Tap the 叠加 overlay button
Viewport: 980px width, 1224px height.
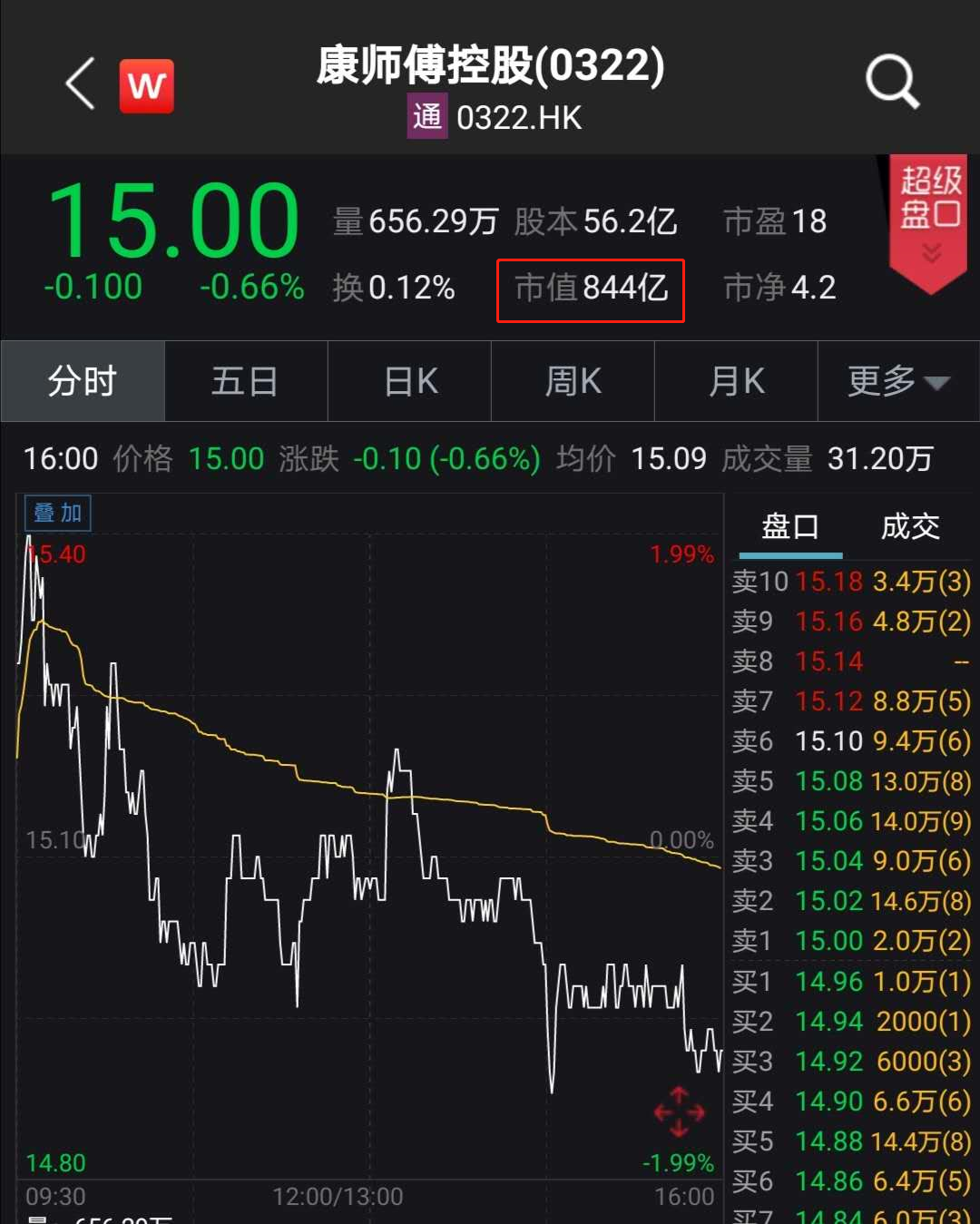[x=58, y=514]
